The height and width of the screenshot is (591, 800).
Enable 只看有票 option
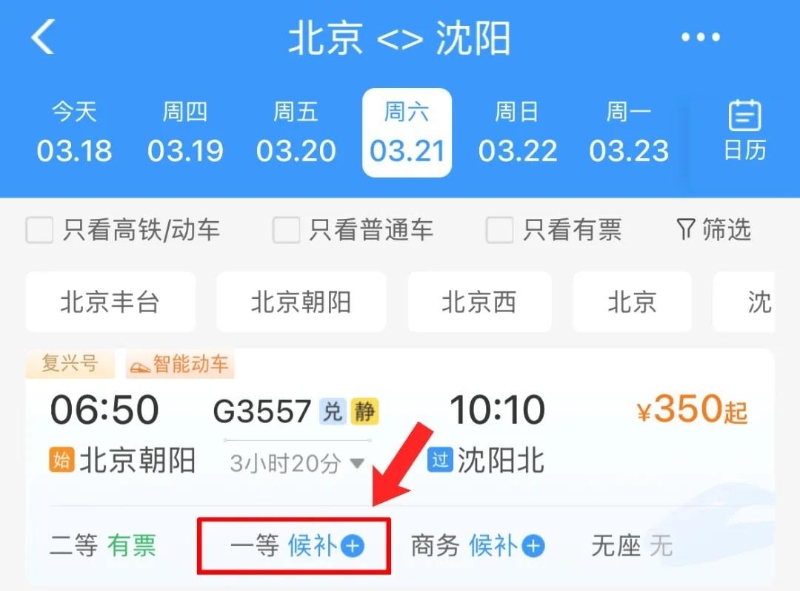(x=500, y=230)
